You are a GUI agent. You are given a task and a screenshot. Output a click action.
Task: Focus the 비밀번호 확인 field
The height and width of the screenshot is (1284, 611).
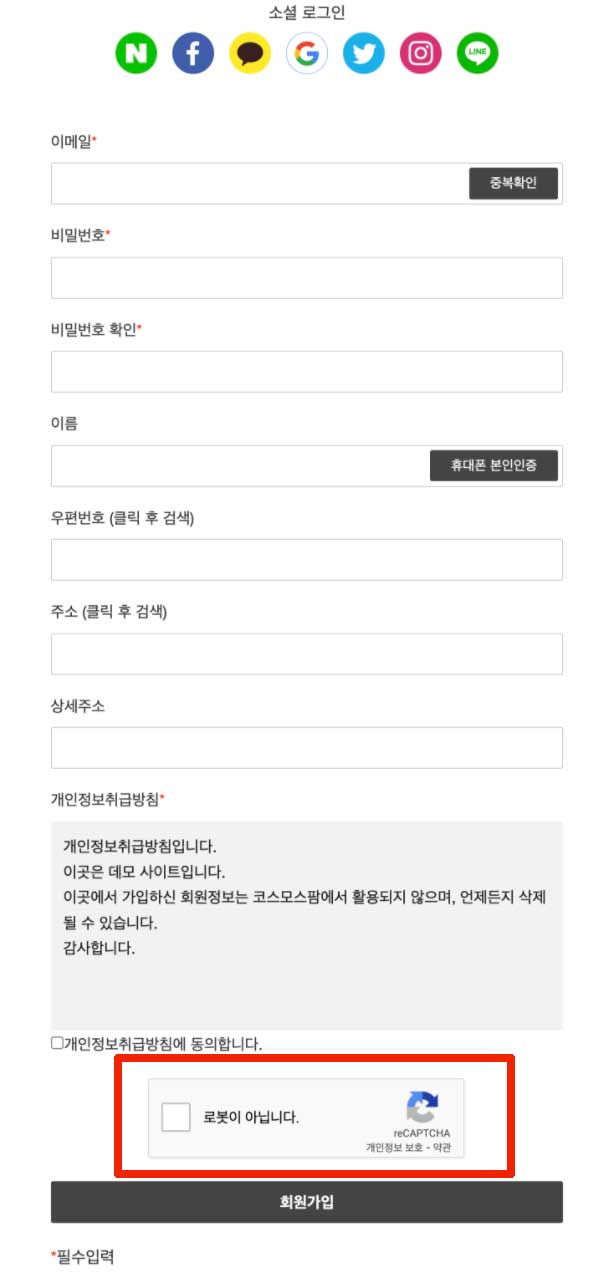click(307, 372)
